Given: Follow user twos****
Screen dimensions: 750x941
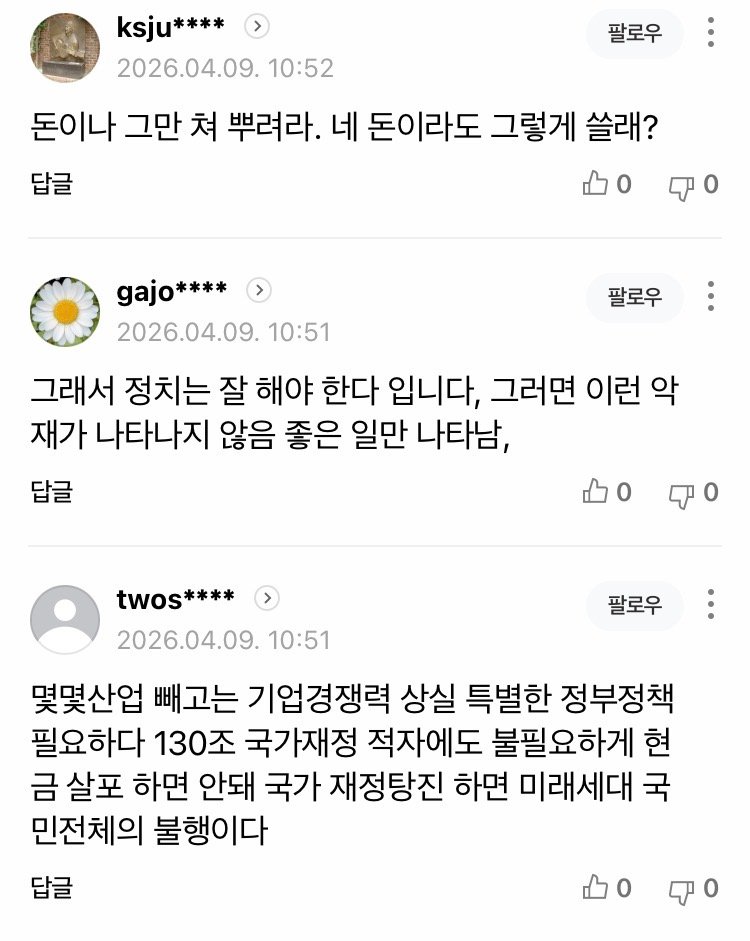Looking at the screenshot, I should coord(635,605).
